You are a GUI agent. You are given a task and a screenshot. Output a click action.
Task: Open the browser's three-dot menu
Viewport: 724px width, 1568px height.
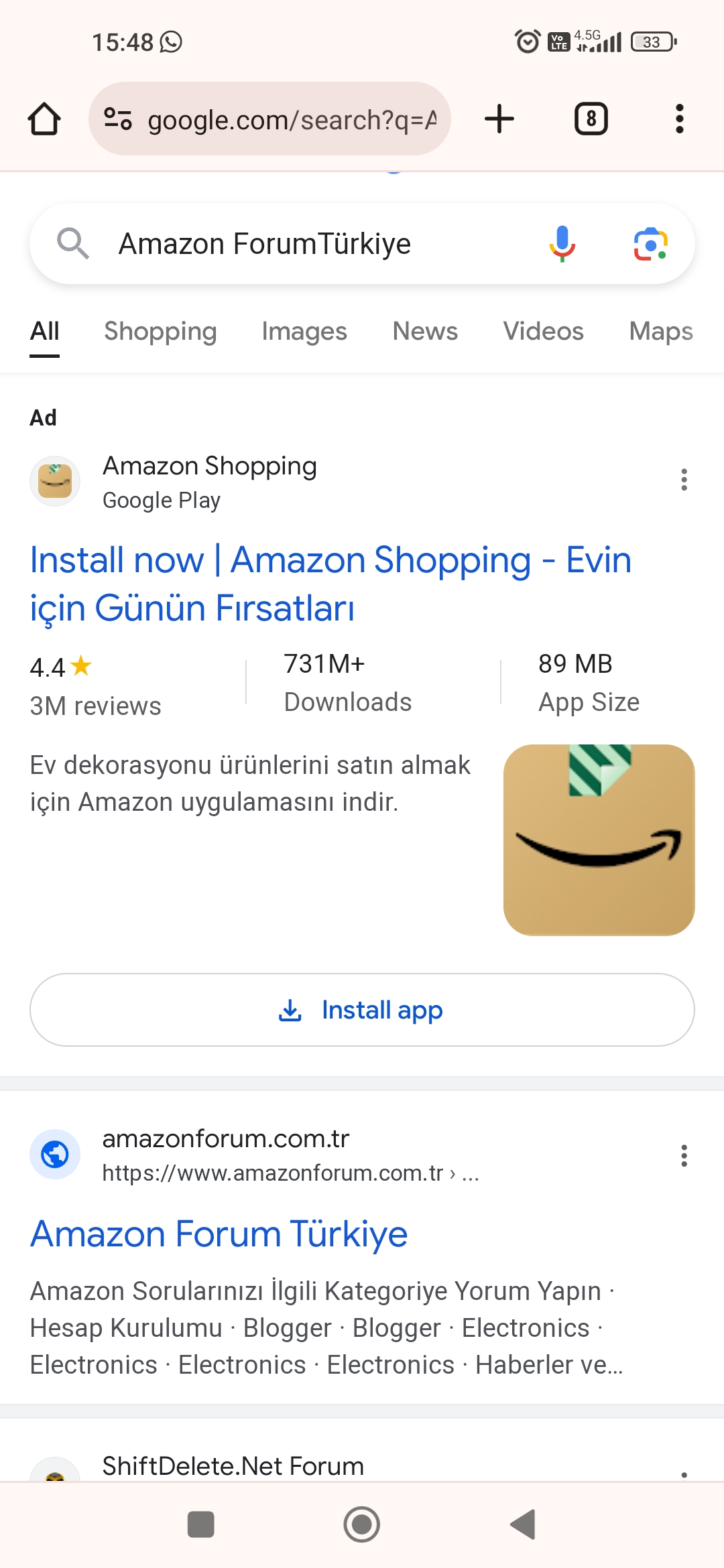[680, 119]
